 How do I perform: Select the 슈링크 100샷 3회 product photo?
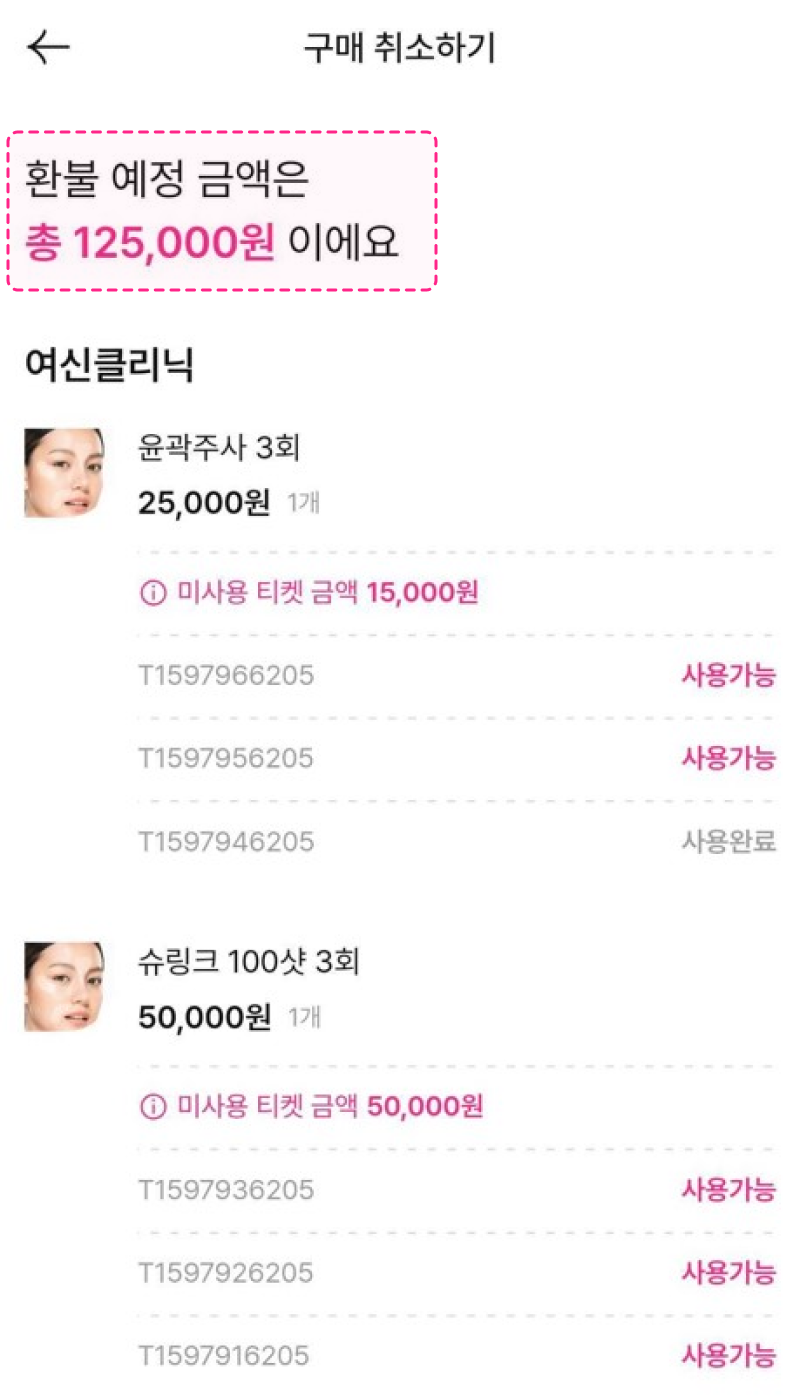tap(65, 983)
